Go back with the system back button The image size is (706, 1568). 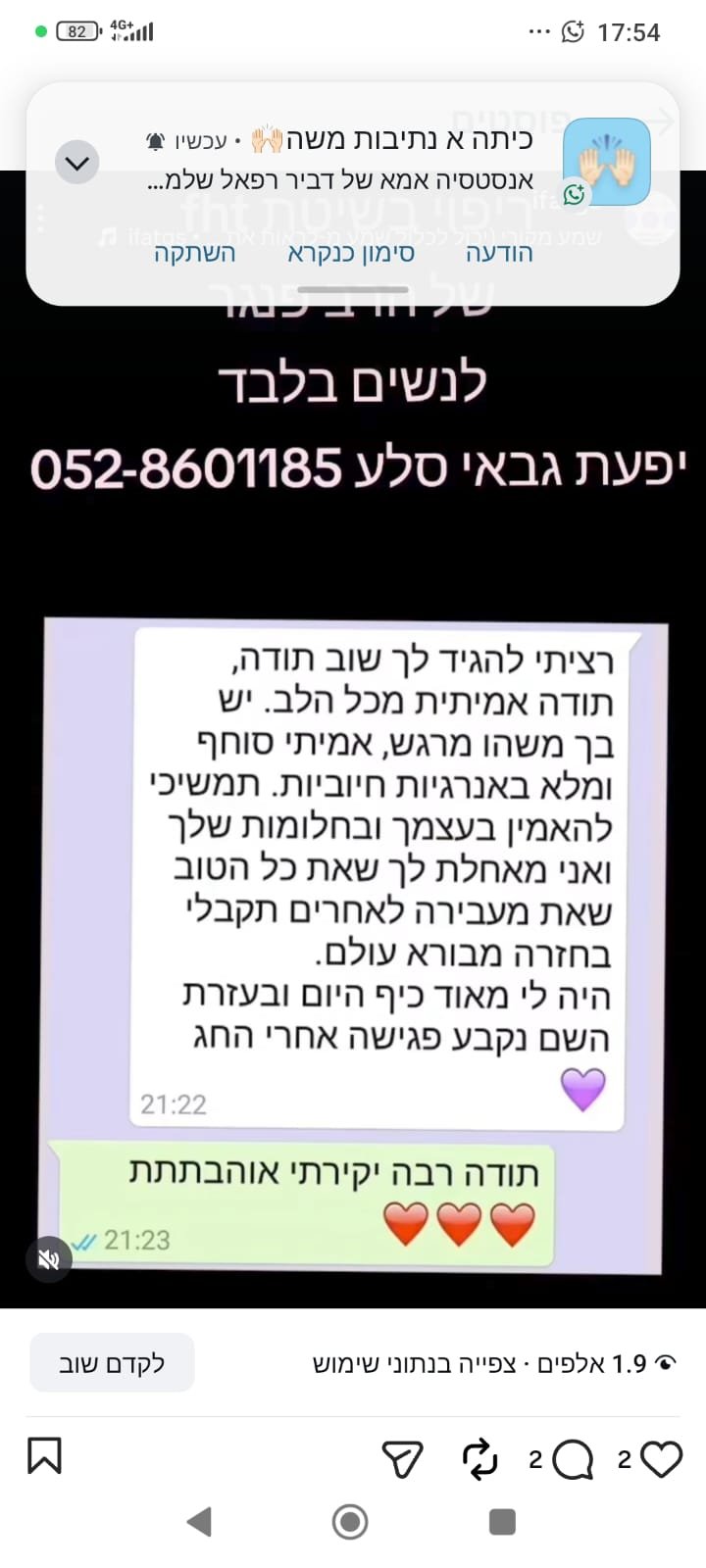click(x=199, y=1522)
